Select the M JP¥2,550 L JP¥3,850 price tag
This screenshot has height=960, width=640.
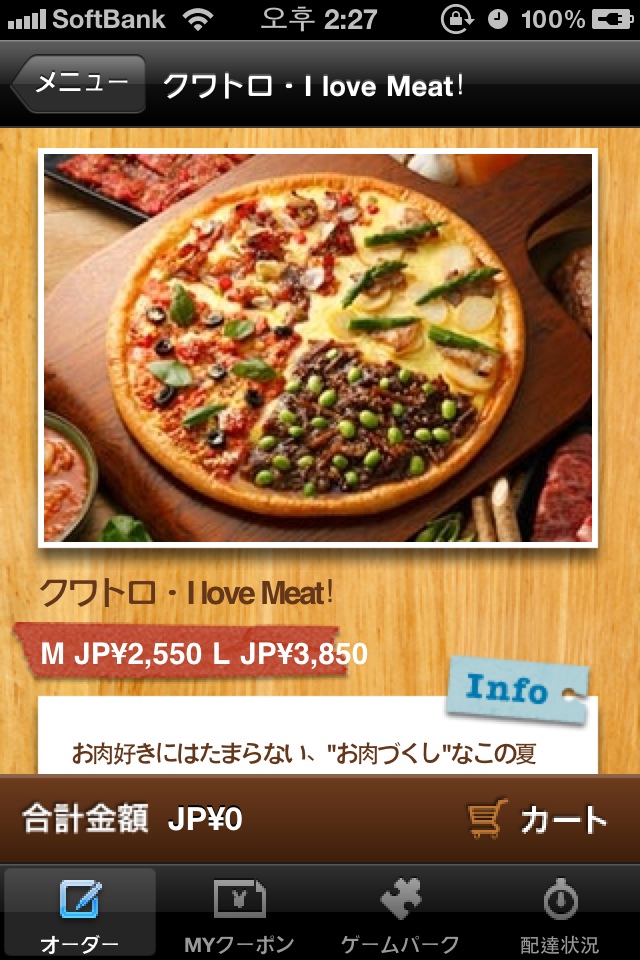tap(190, 654)
